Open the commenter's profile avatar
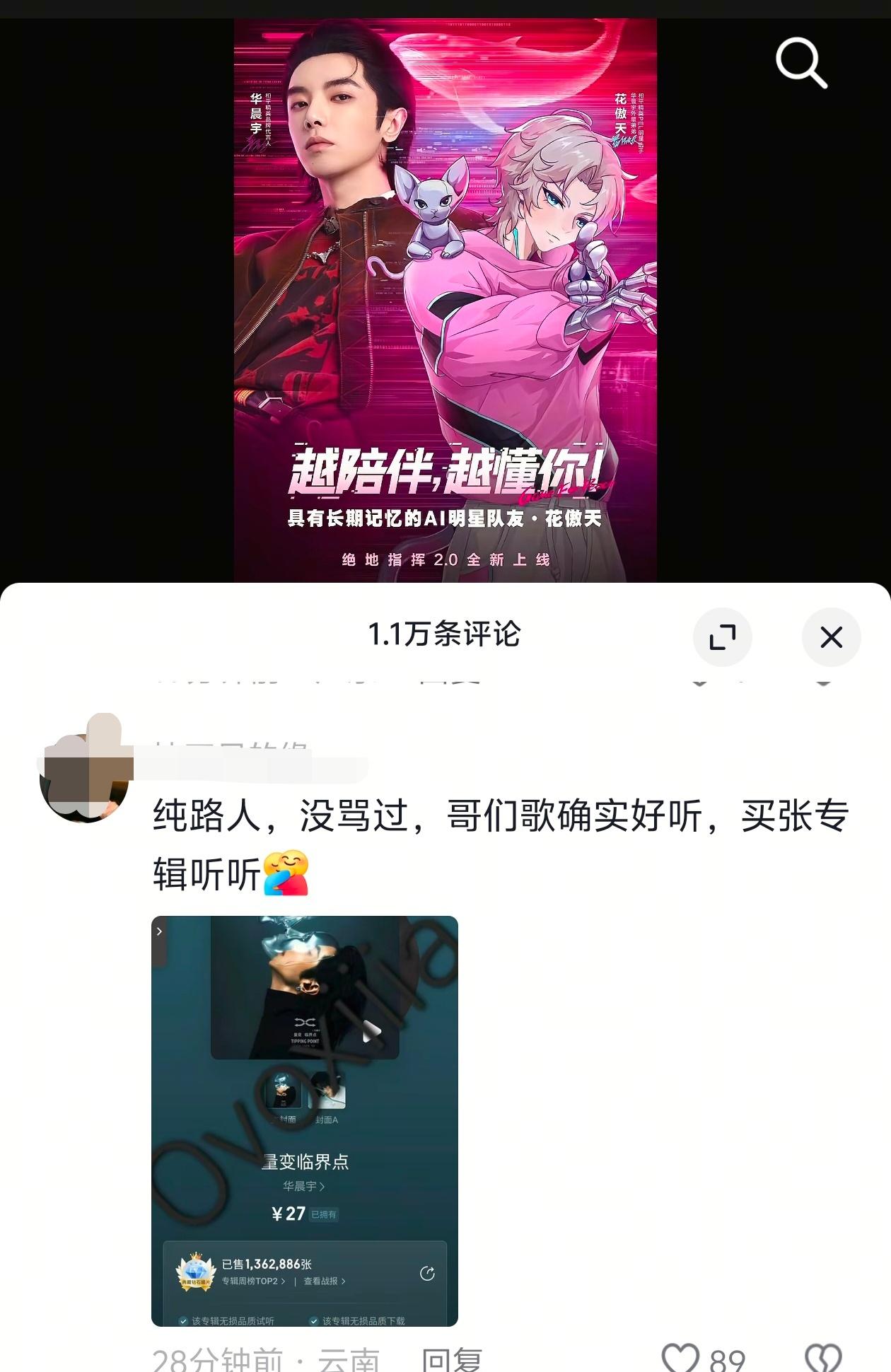 pyautogui.click(x=85, y=776)
